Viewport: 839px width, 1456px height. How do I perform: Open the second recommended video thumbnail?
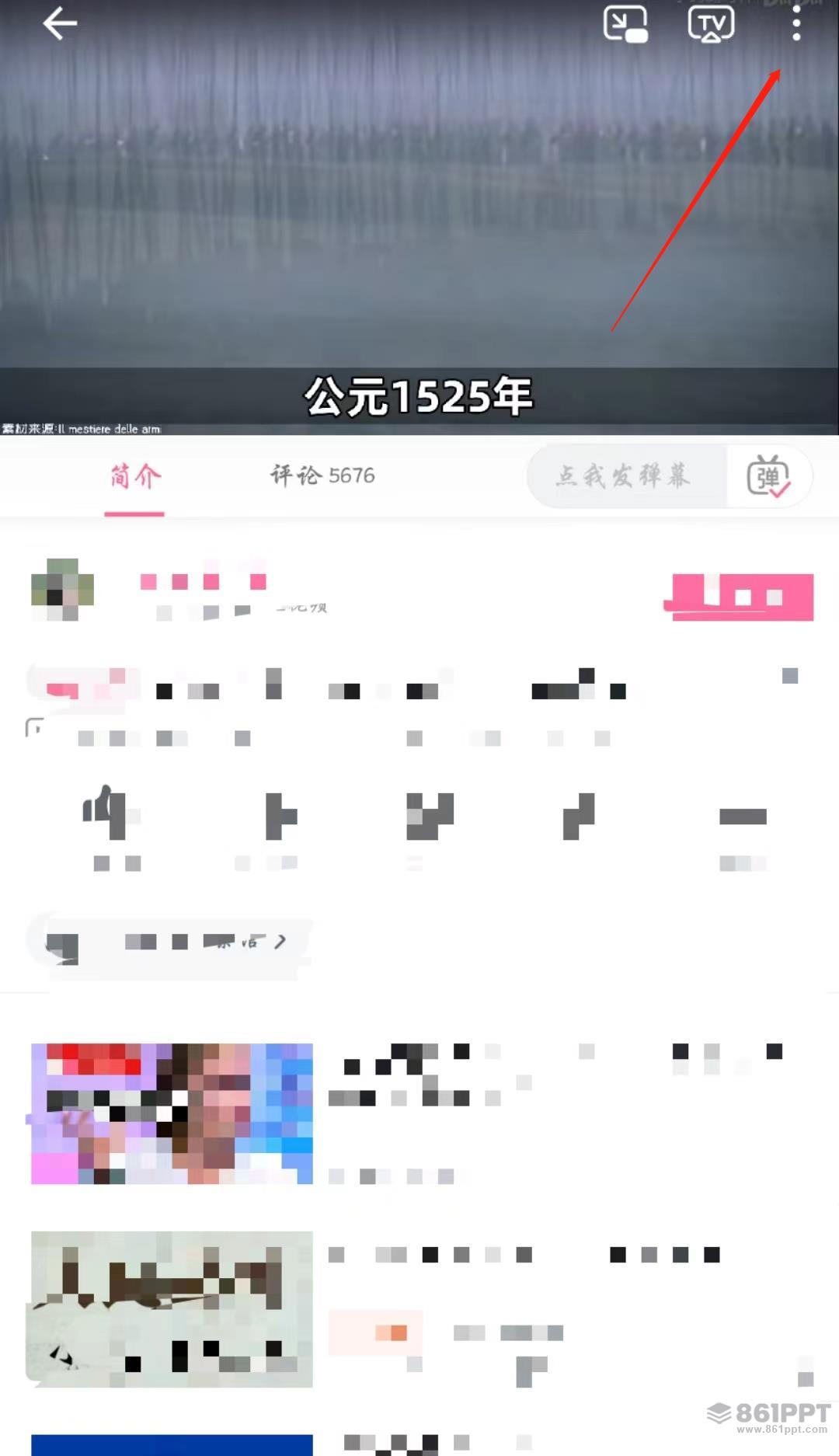[x=172, y=1308]
